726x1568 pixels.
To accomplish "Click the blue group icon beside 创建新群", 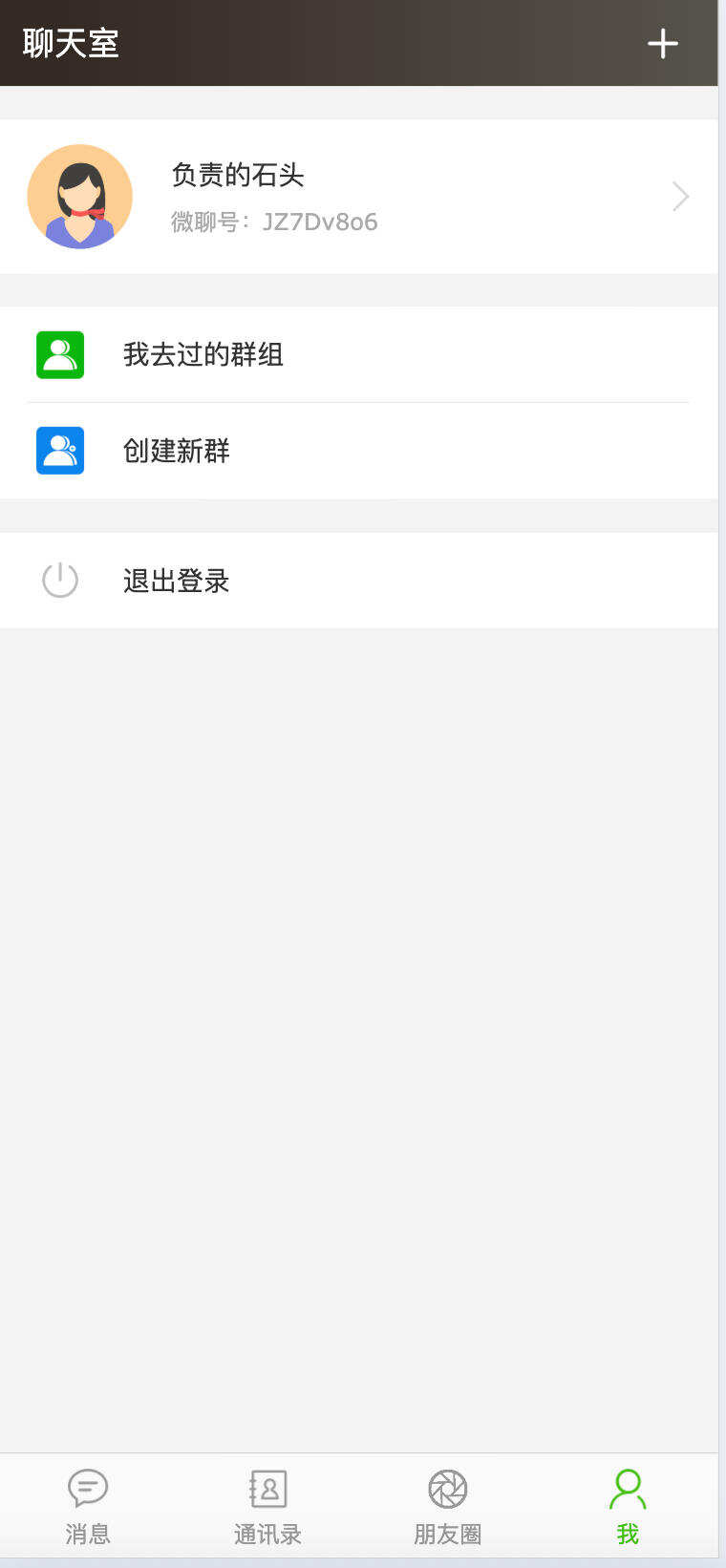I will coord(60,450).
